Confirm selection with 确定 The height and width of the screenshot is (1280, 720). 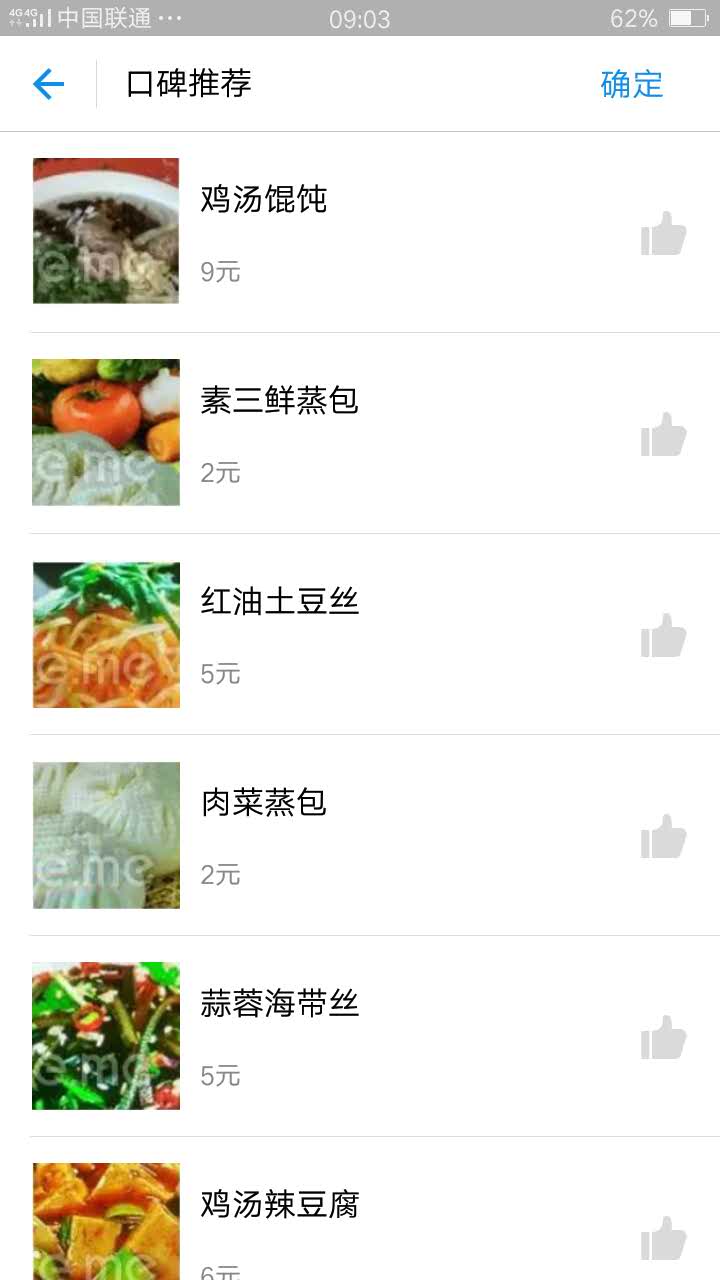pyautogui.click(x=631, y=84)
